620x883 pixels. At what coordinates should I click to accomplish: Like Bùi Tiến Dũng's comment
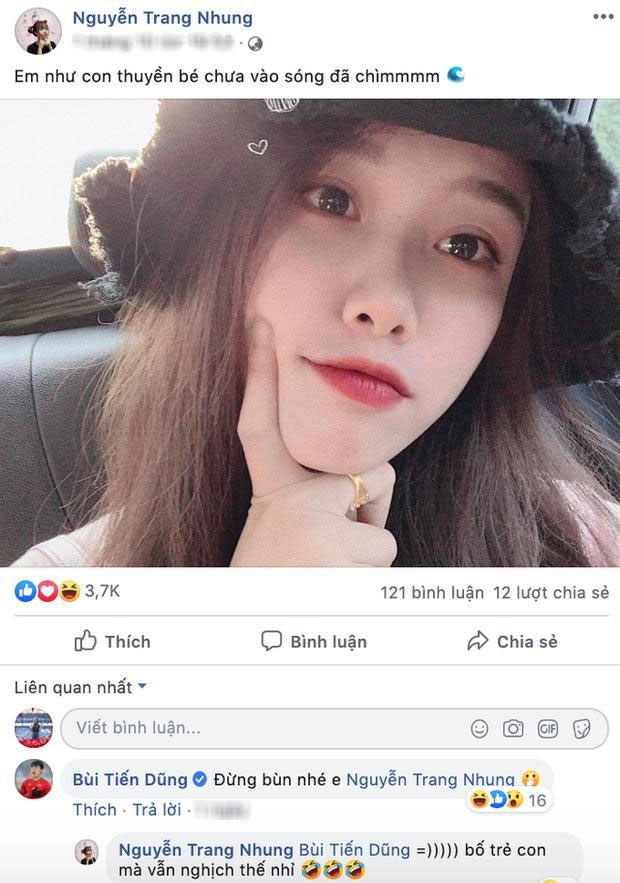coord(94,809)
